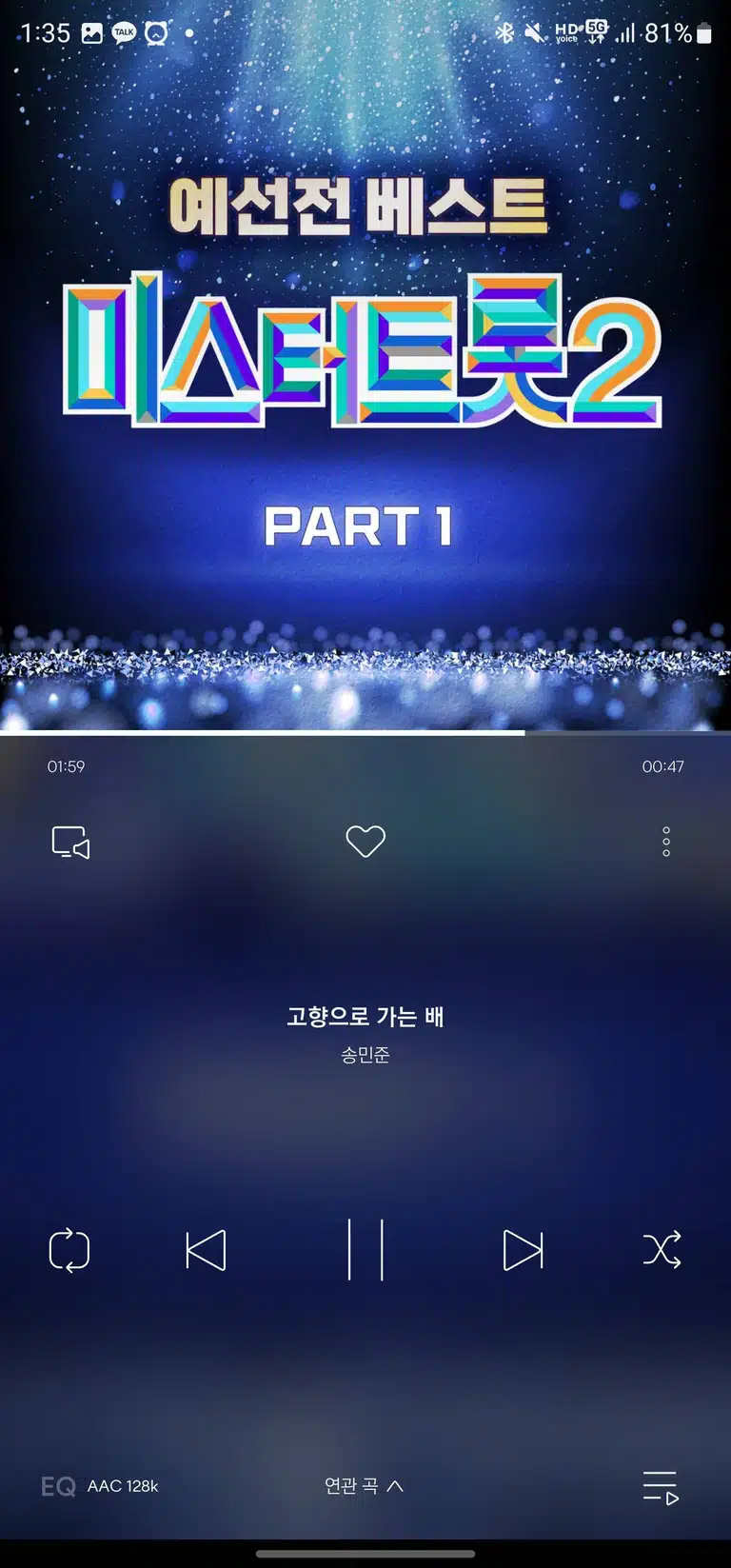This screenshot has width=731, height=1568.
Task: Pause the current song
Action: (x=365, y=1249)
